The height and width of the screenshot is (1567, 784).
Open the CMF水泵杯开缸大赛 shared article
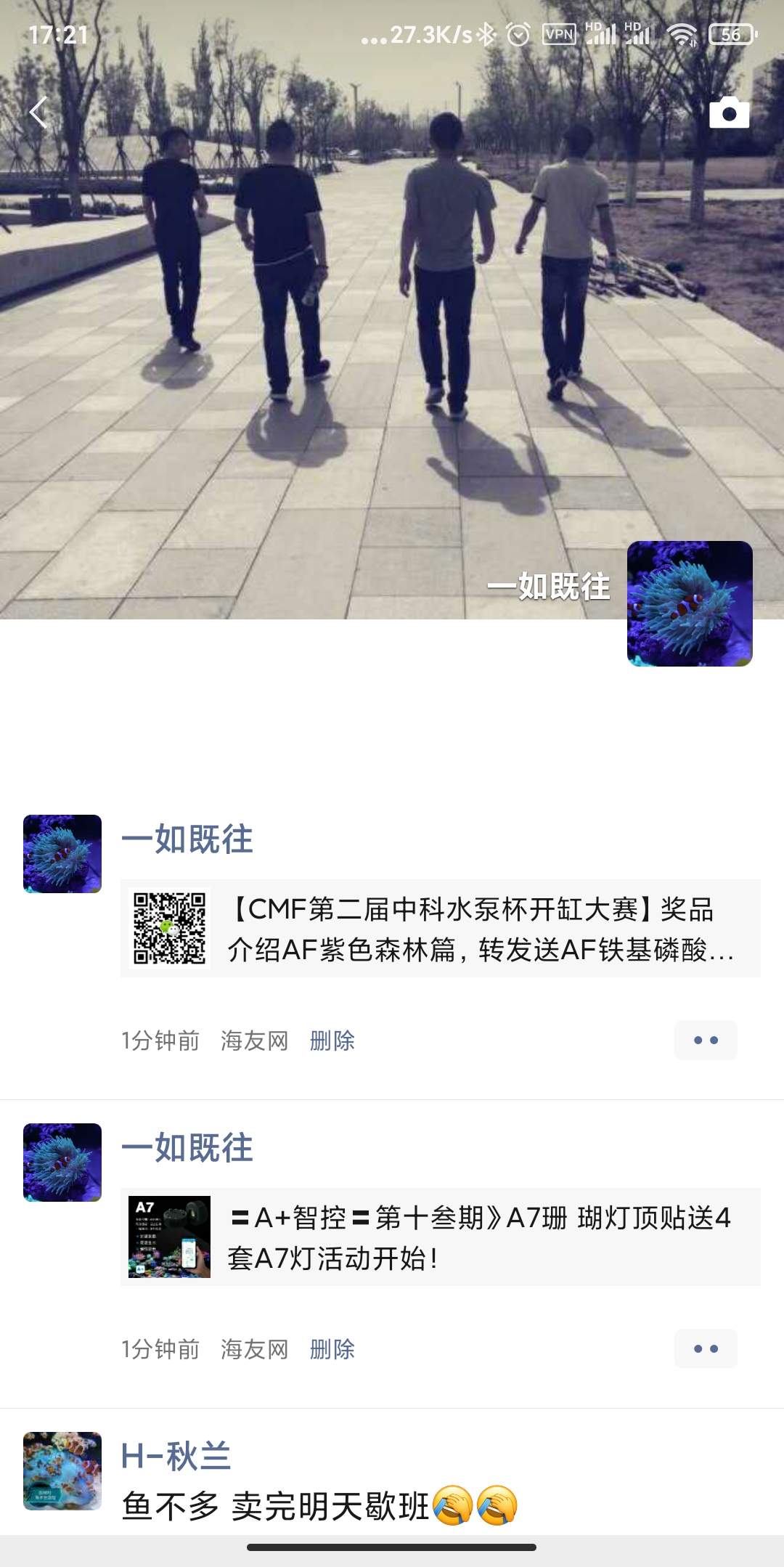coord(440,929)
